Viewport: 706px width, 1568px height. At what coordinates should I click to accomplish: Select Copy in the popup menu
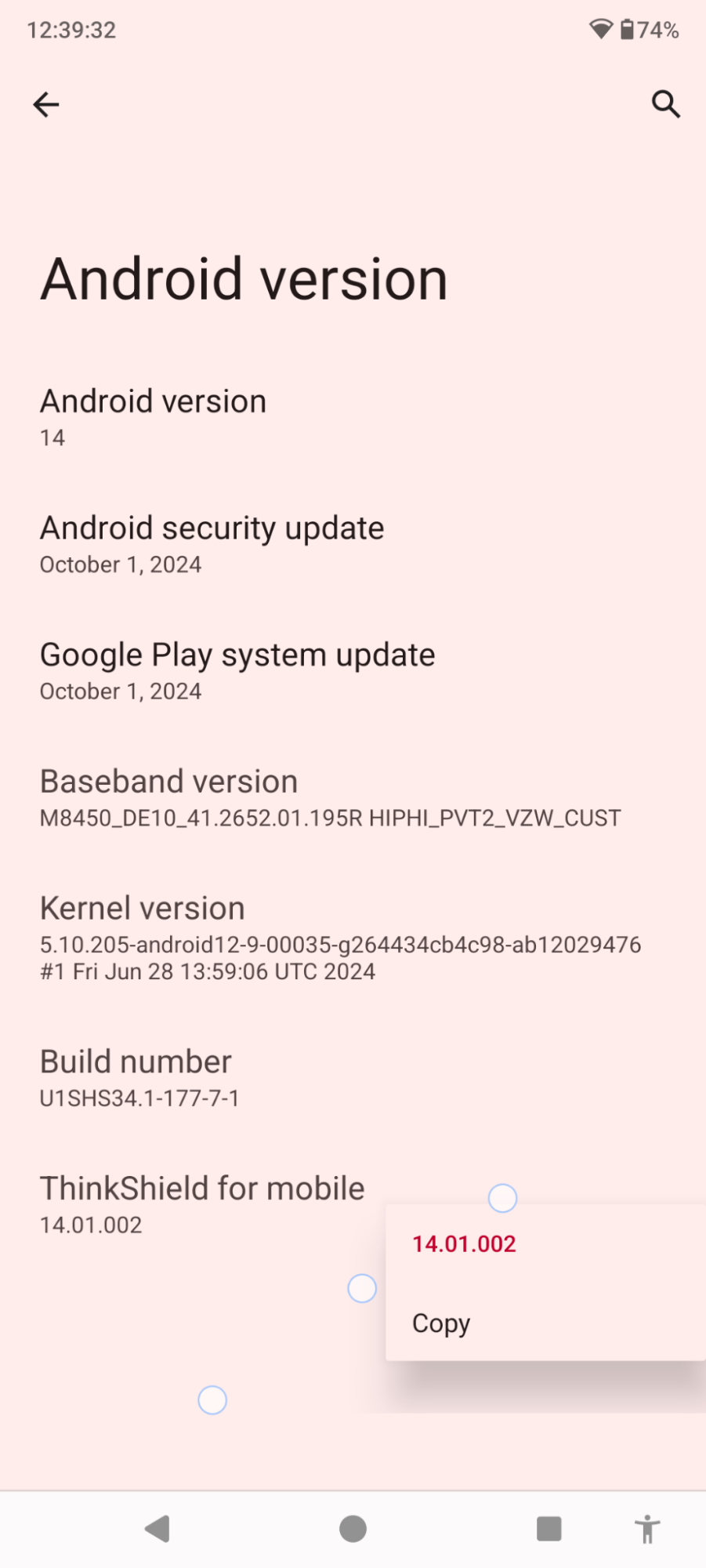tap(441, 1323)
